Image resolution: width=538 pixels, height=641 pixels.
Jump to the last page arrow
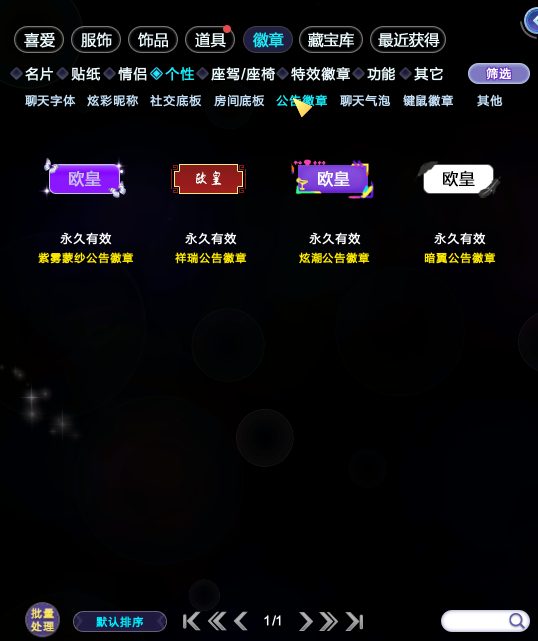pyautogui.click(x=354, y=621)
